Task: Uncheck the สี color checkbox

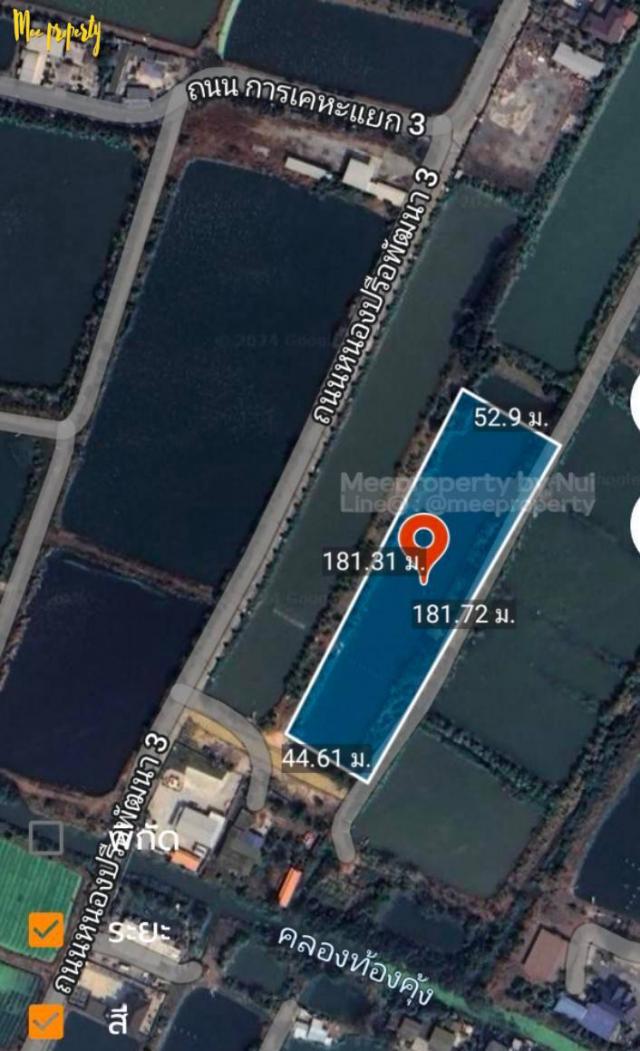Action: point(46,1020)
